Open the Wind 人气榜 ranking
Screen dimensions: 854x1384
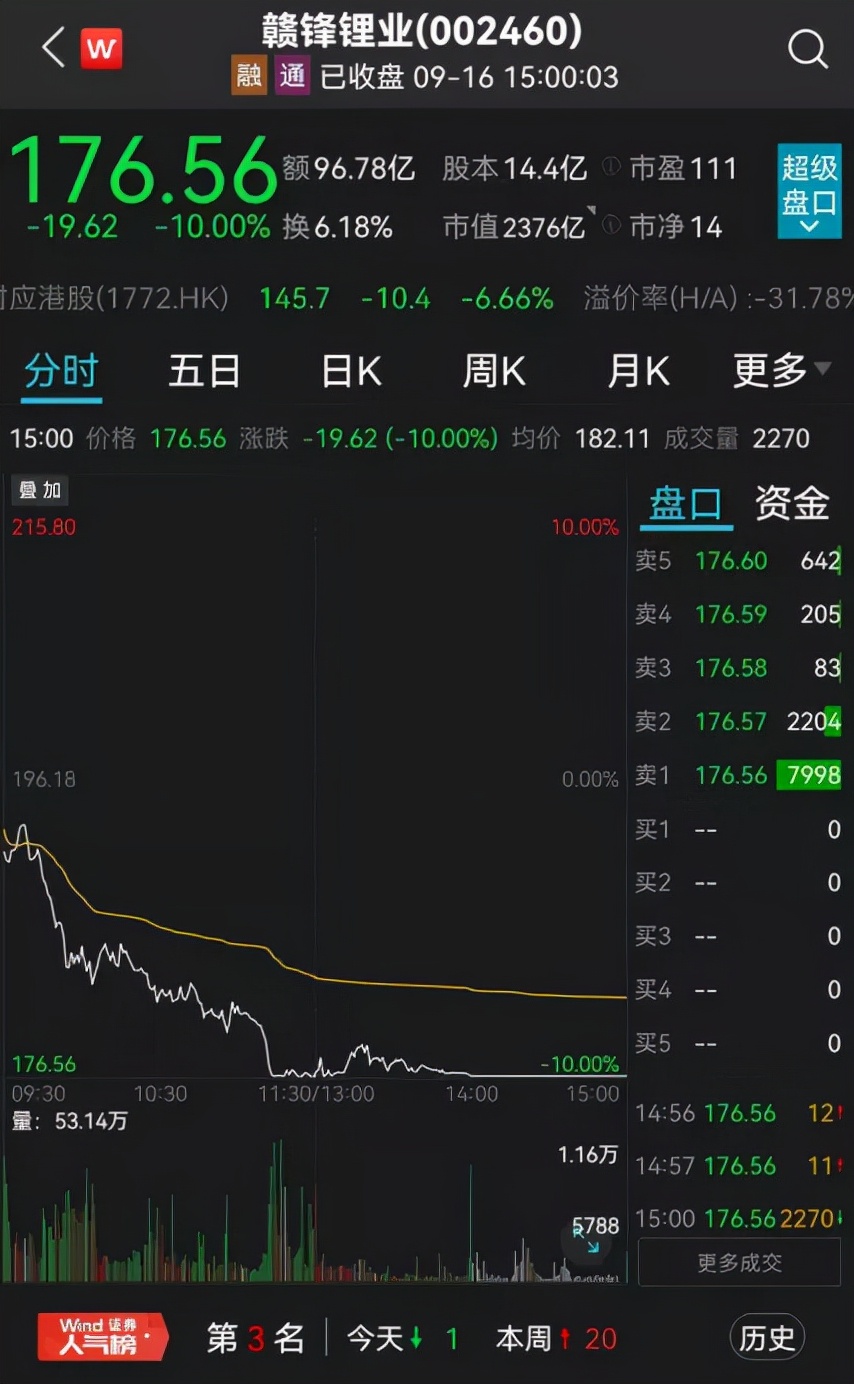(x=102, y=1337)
